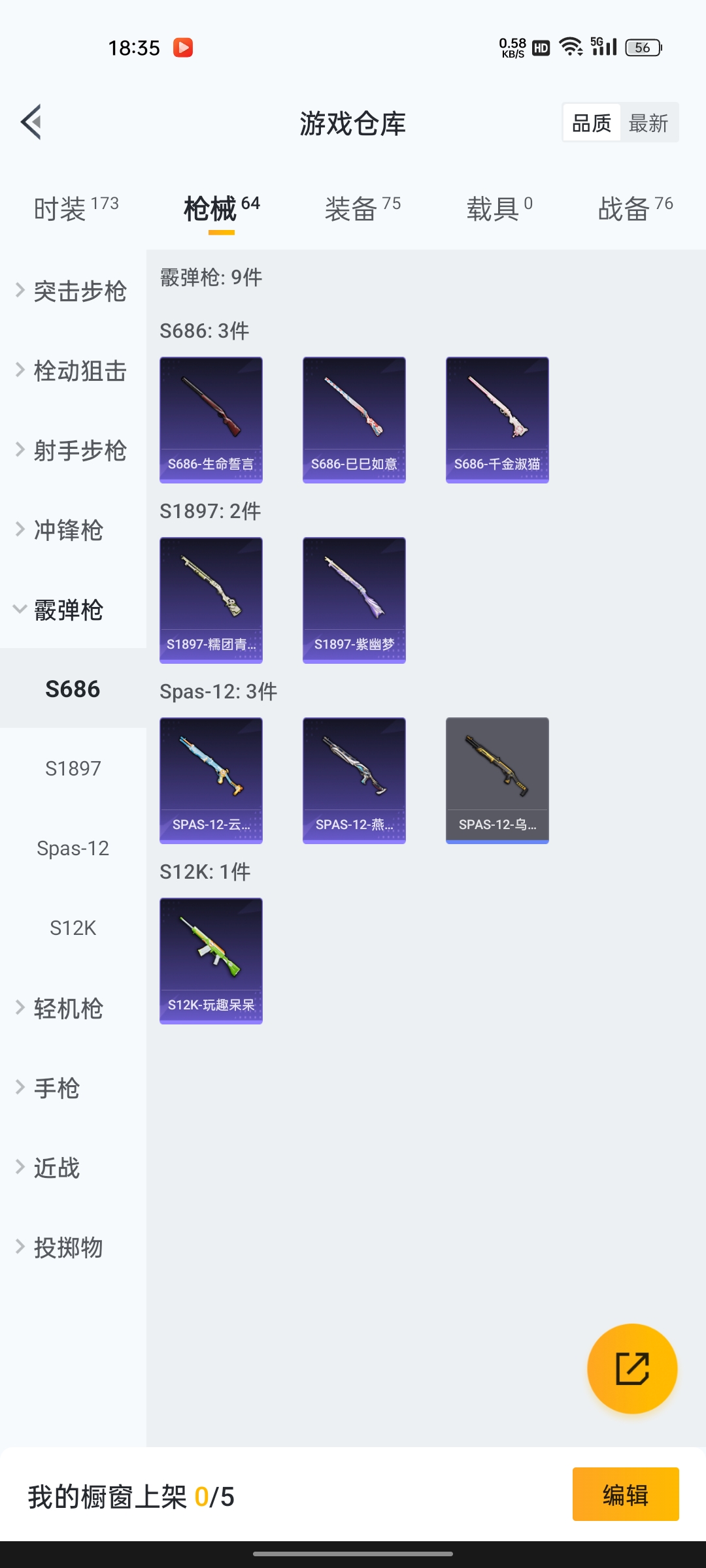View the S686-千金淑猫 skin

(497, 419)
